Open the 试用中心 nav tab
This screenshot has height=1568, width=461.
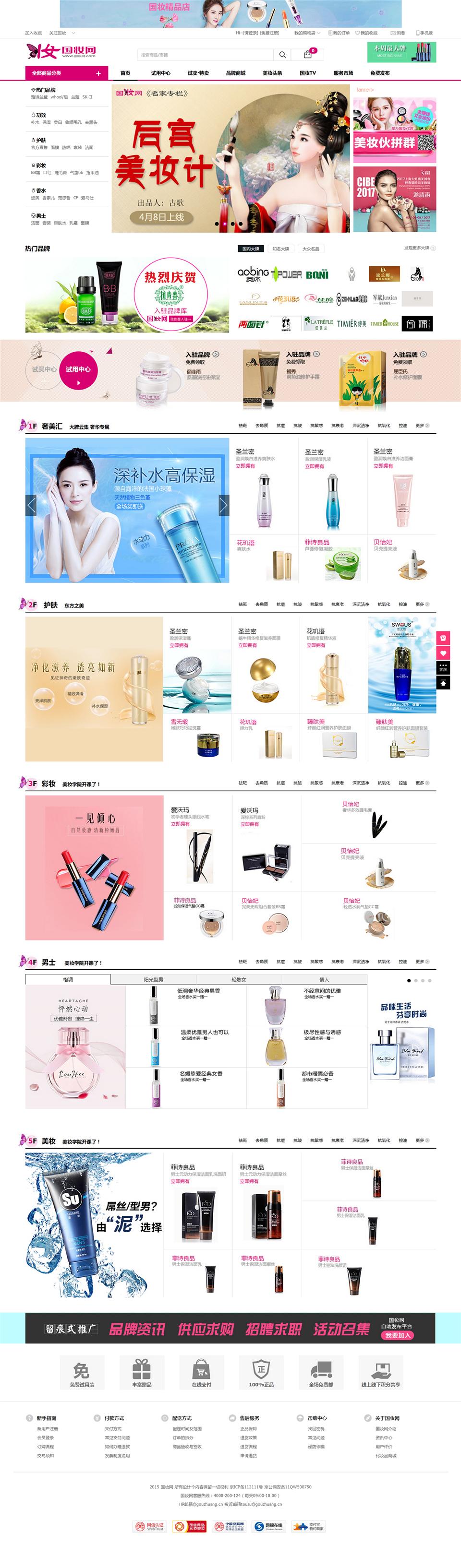(x=161, y=73)
